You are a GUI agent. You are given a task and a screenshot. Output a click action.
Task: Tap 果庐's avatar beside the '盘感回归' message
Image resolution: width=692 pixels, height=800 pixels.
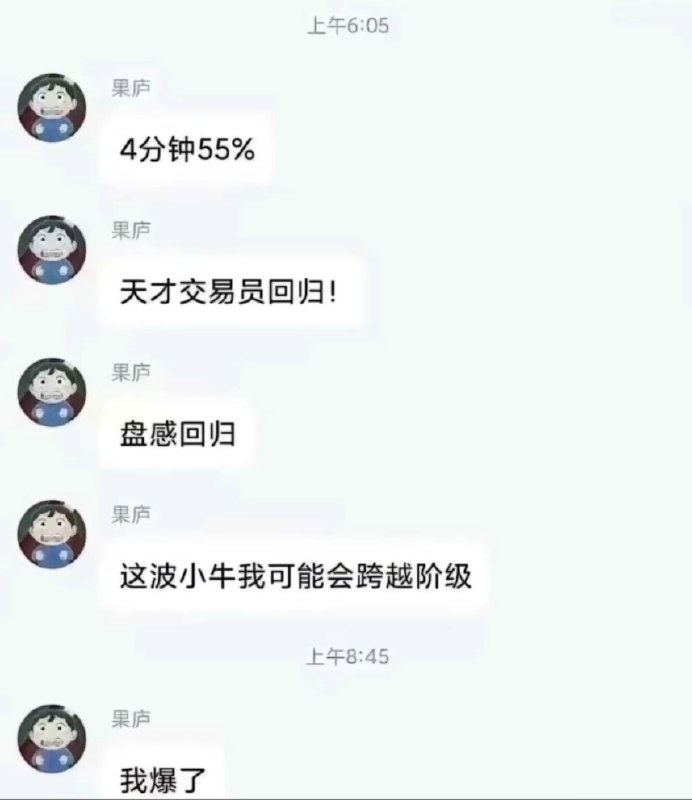(52, 392)
